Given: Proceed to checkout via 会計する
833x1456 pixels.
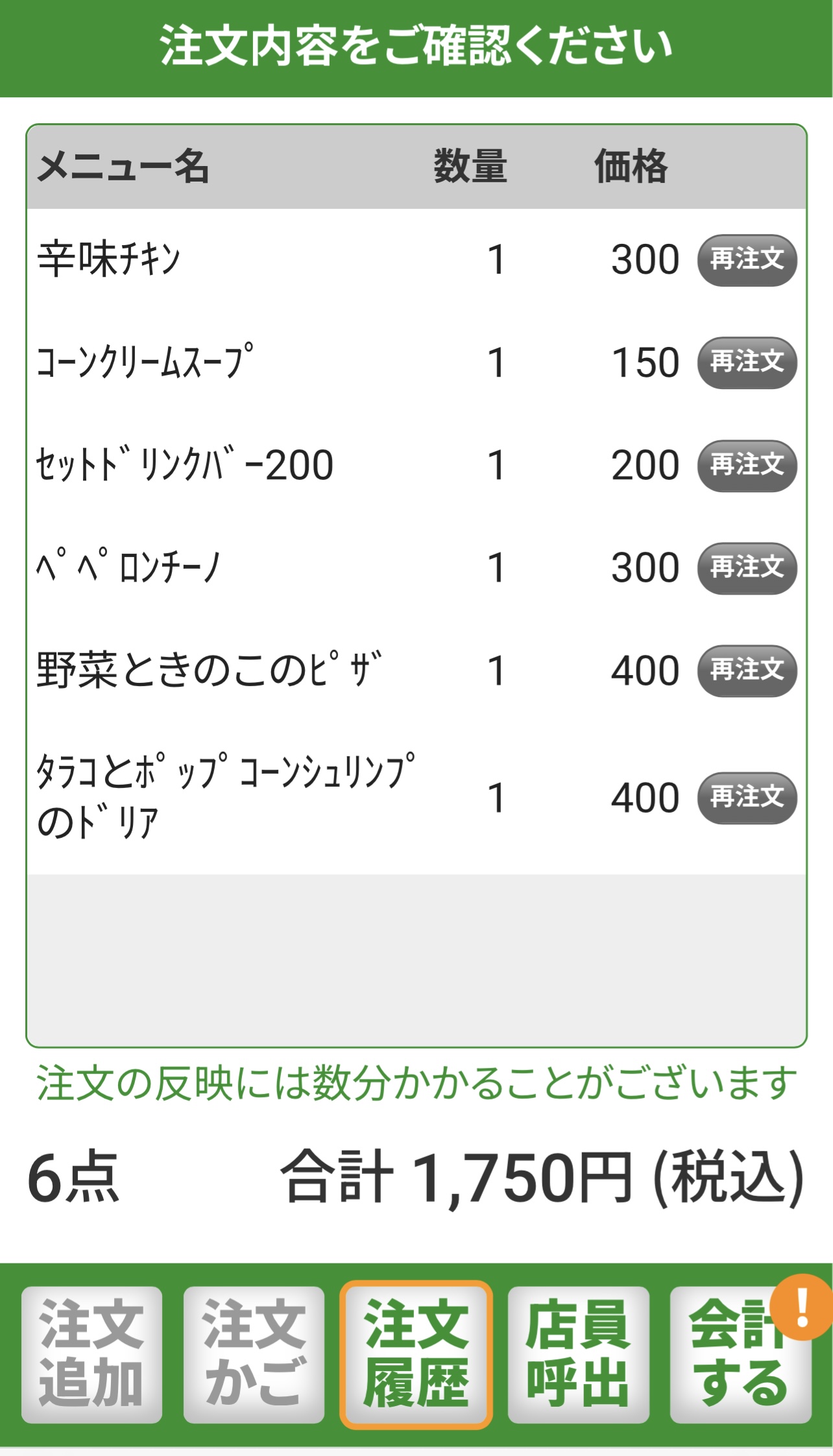Looking at the screenshot, I should coord(740,1354).
